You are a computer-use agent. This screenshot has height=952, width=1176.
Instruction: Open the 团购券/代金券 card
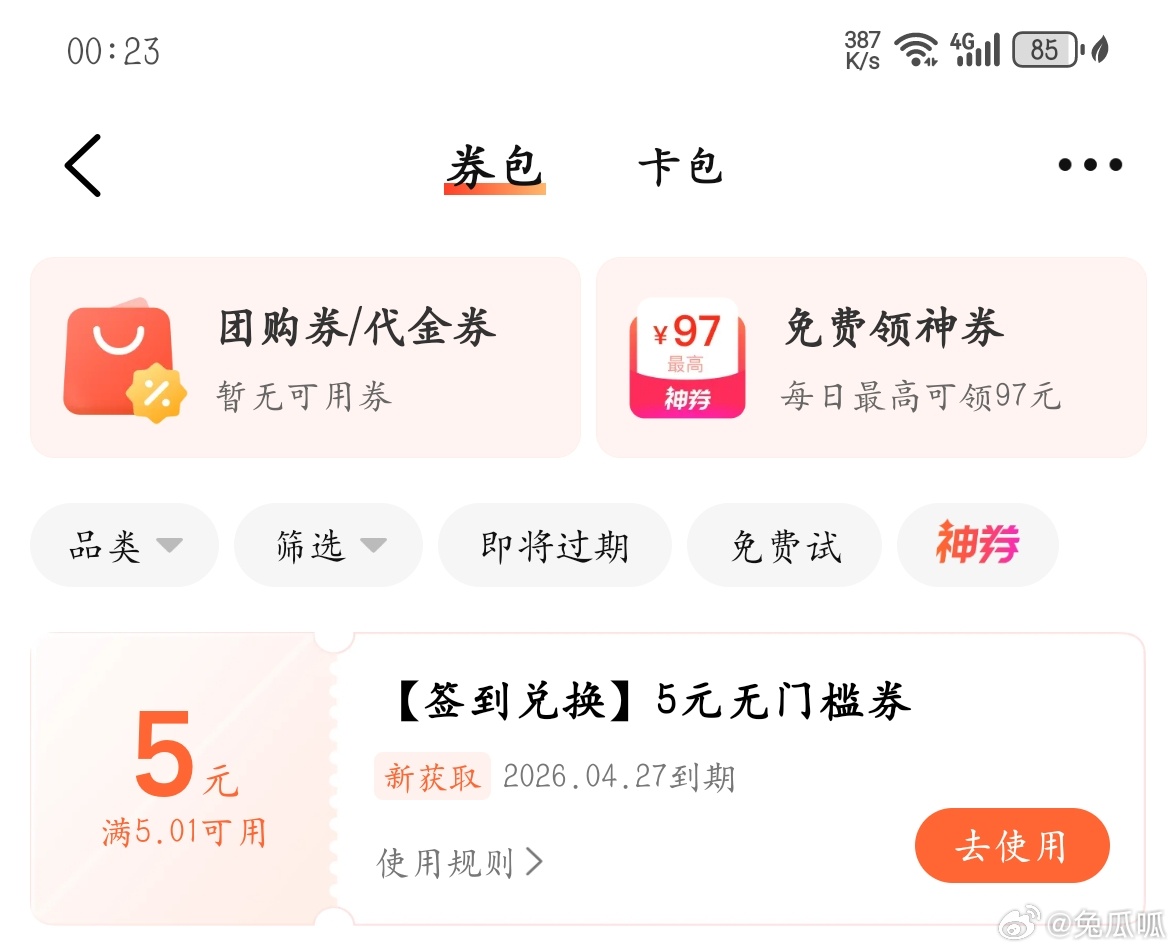(x=305, y=357)
